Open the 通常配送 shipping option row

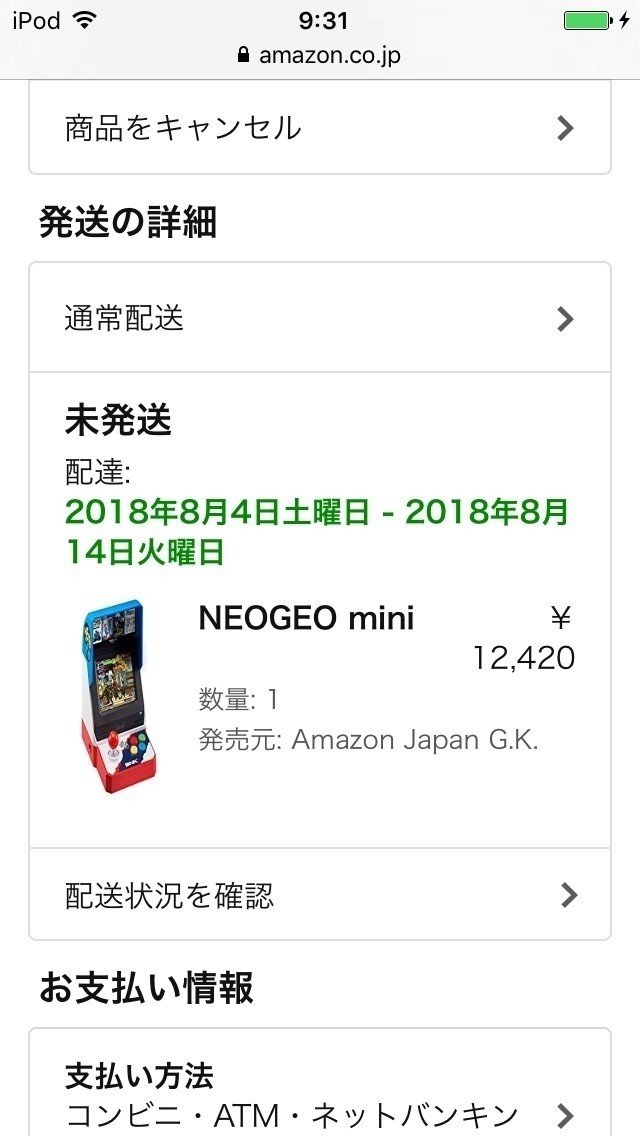[320, 318]
